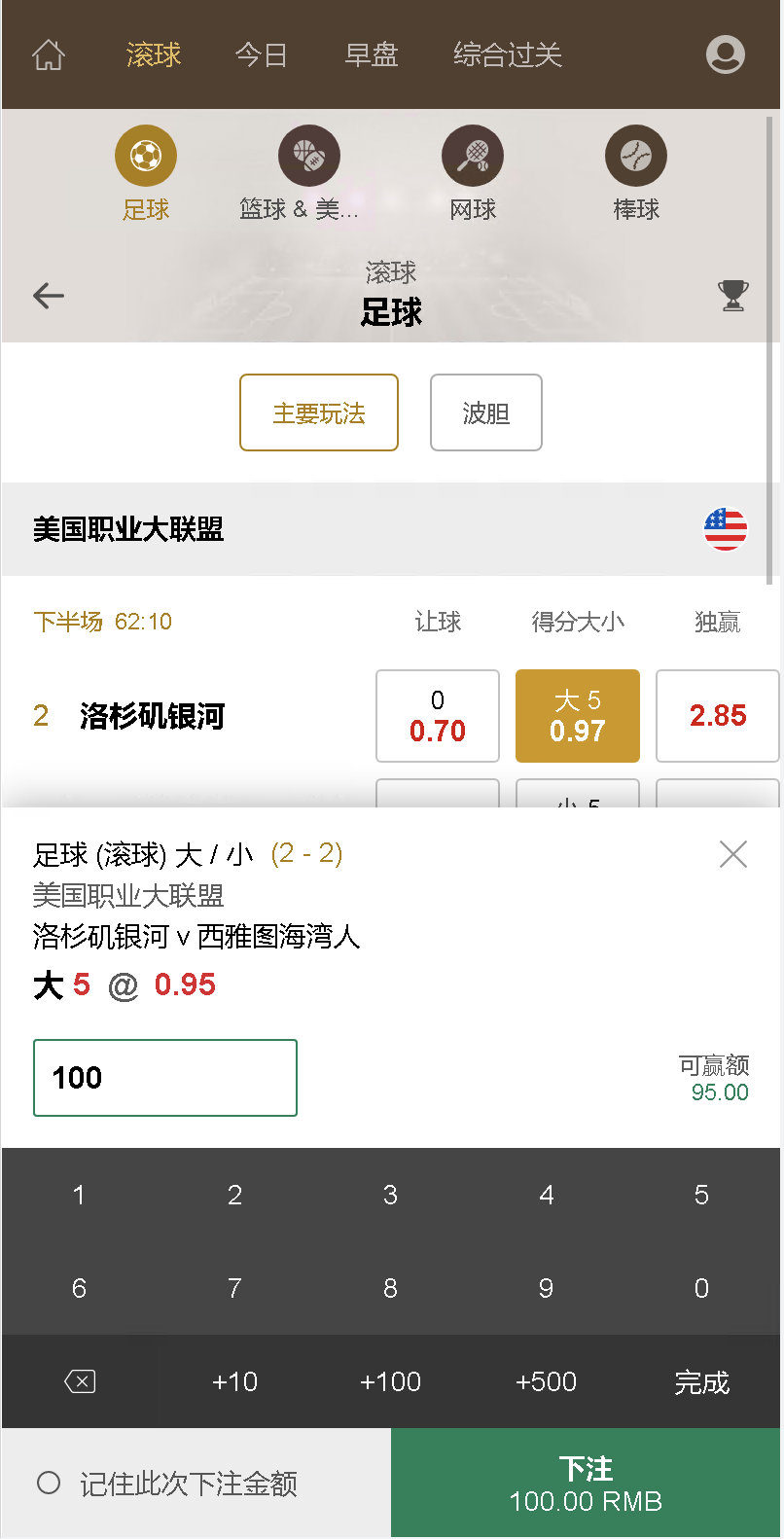Select the 0 handicap at 0.70
Image resolution: width=784 pixels, height=1539 pixels.
[x=437, y=715]
